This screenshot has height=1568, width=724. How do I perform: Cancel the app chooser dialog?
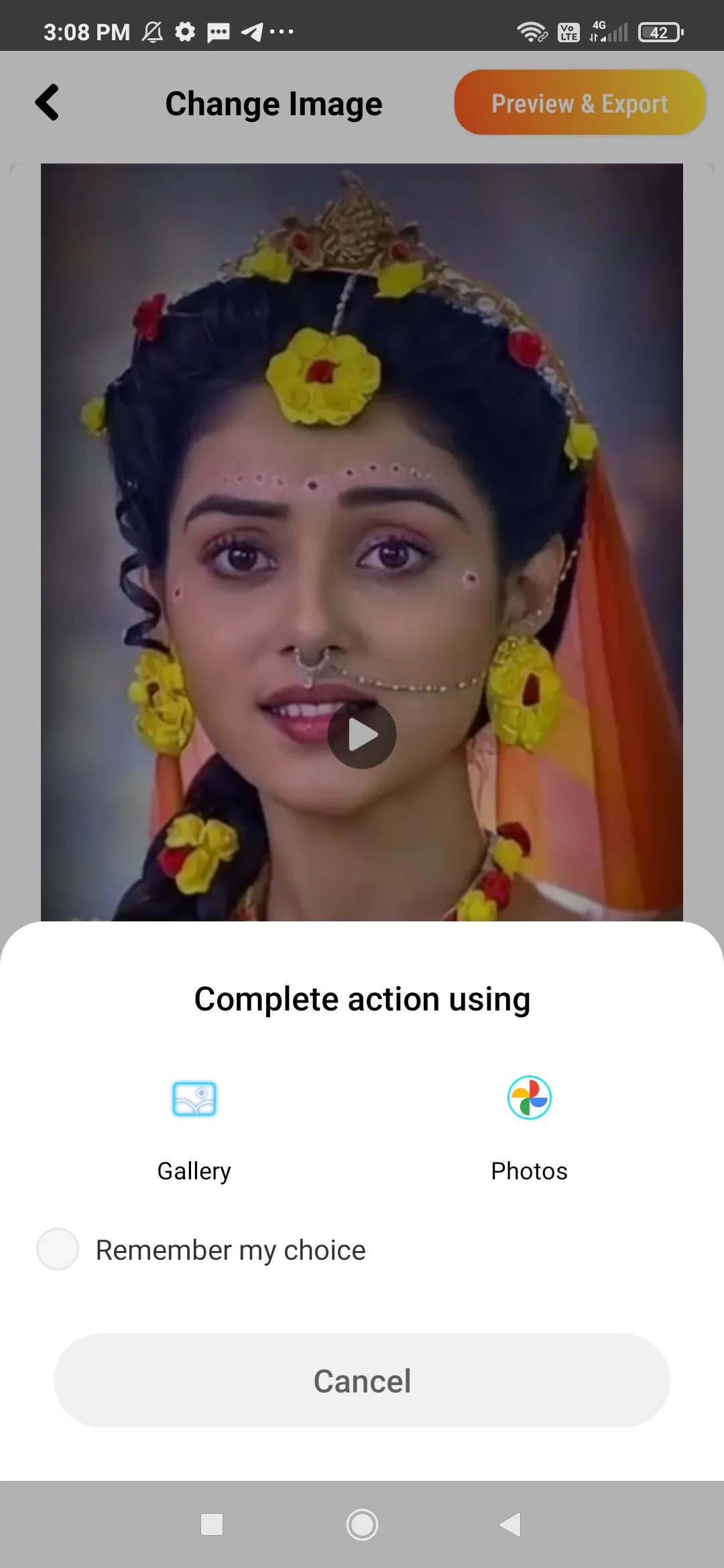click(x=362, y=1380)
